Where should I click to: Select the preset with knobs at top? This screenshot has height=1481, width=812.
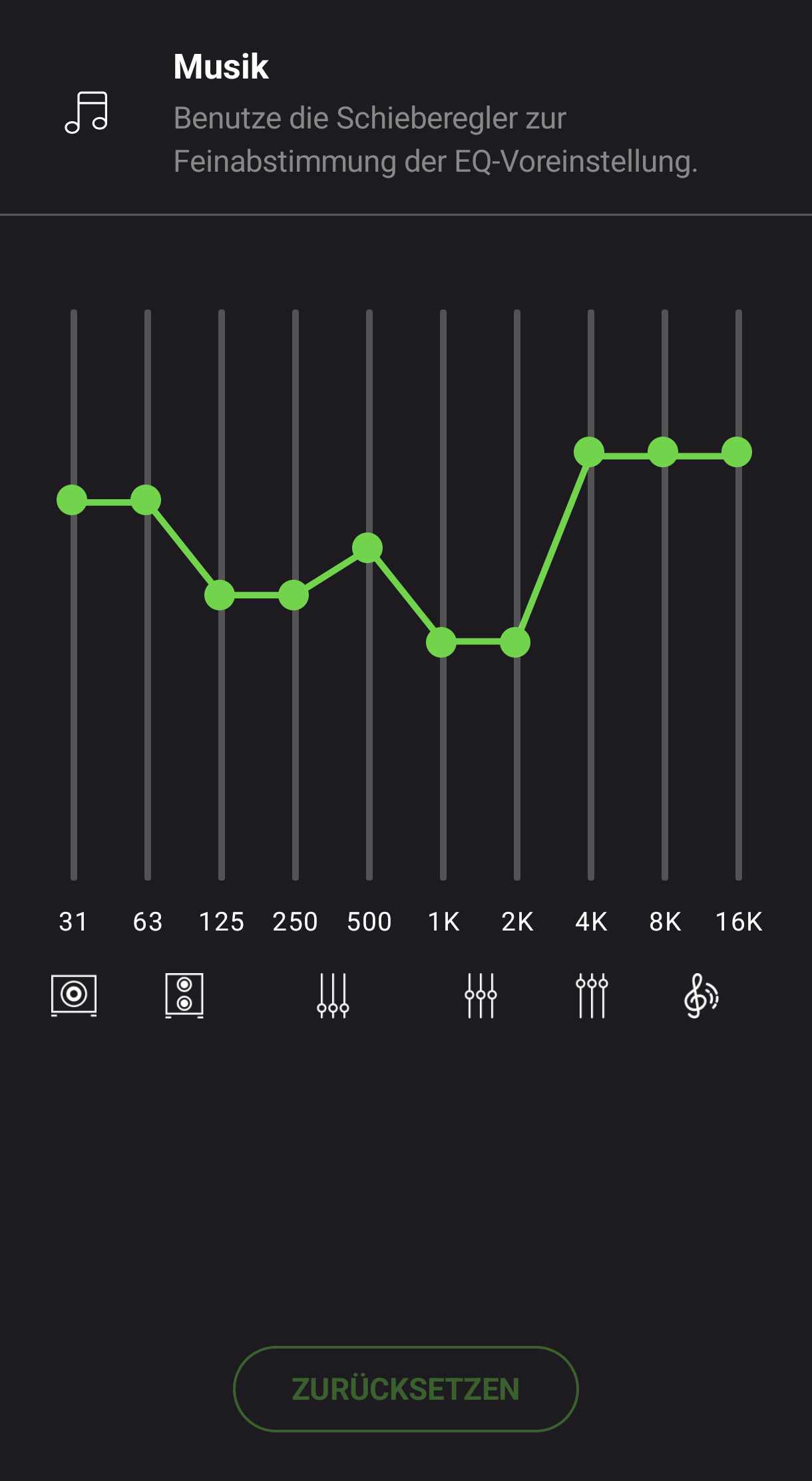pos(592,996)
